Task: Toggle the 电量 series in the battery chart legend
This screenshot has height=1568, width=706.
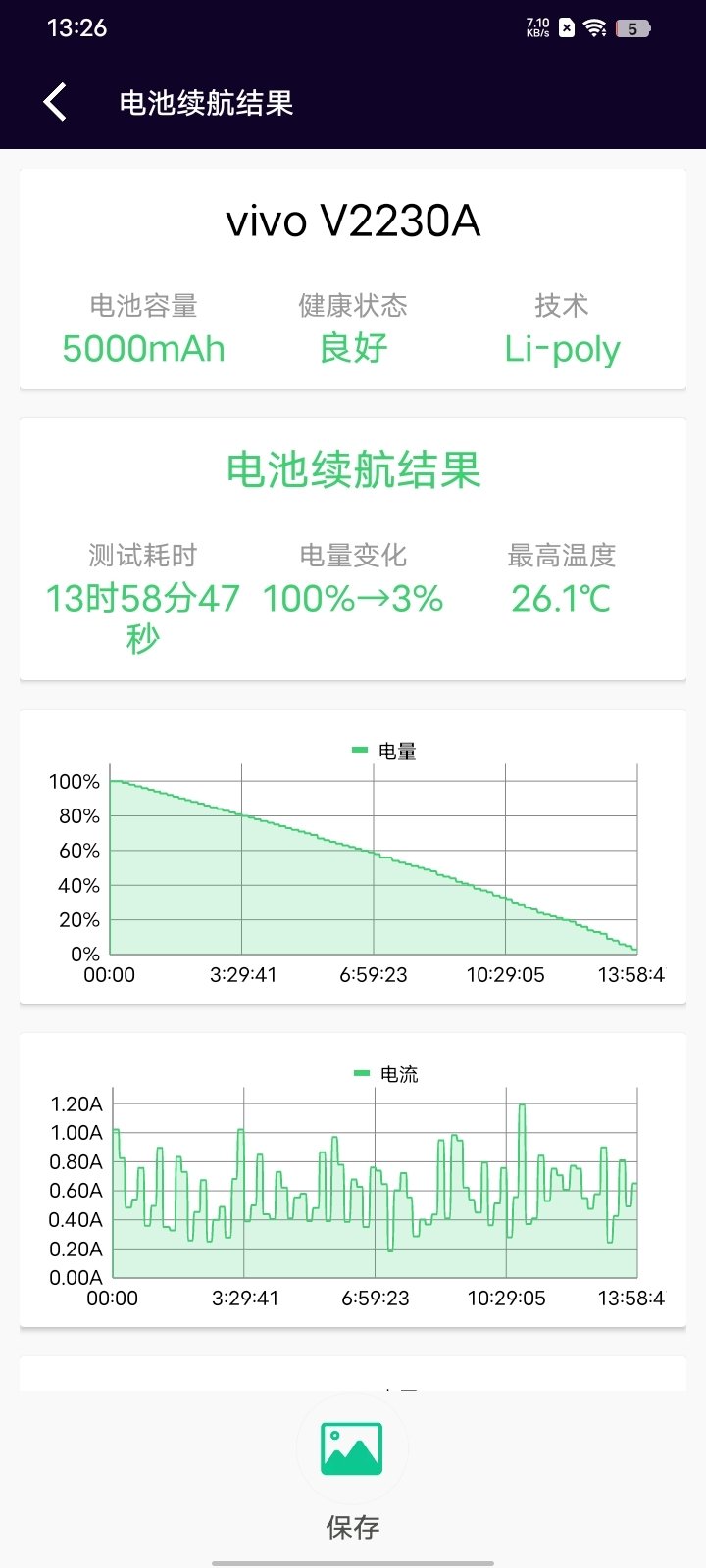Action: pos(383,750)
